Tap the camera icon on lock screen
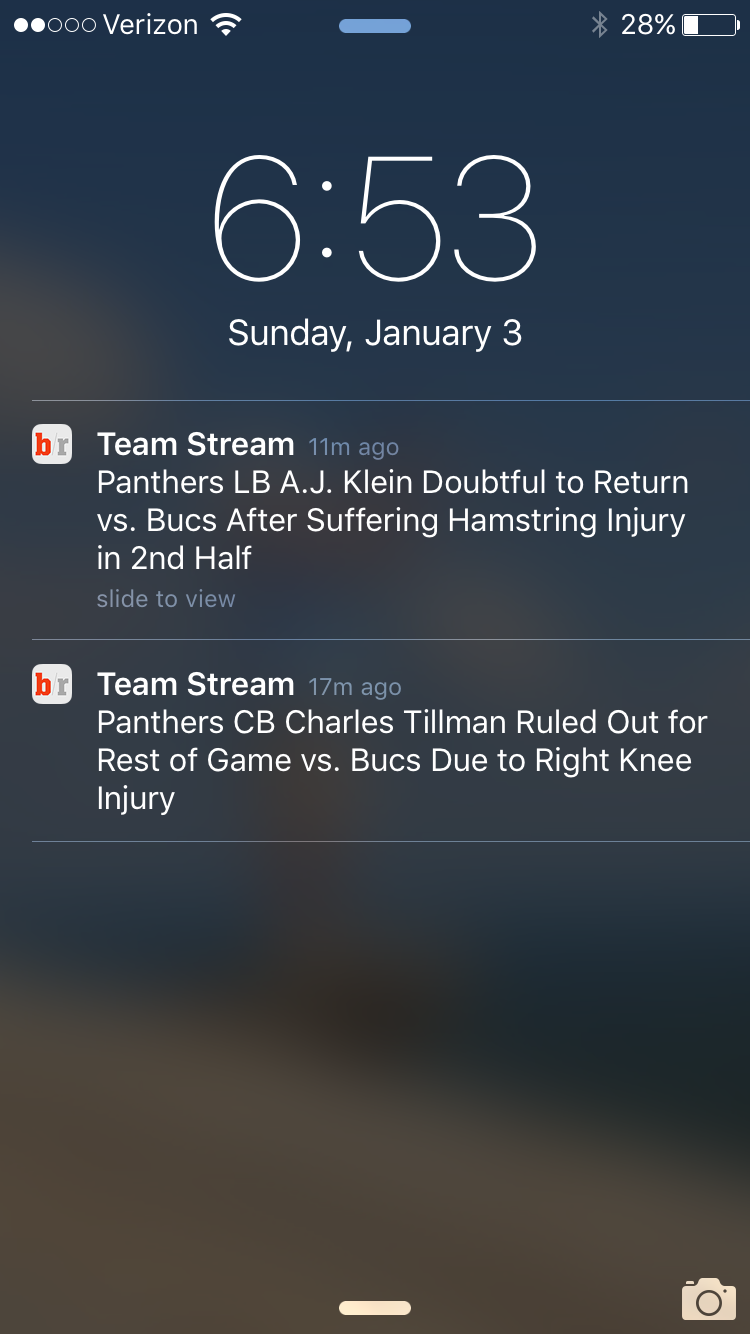The height and width of the screenshot is (1334, 750). click(x=708, y=1299)
